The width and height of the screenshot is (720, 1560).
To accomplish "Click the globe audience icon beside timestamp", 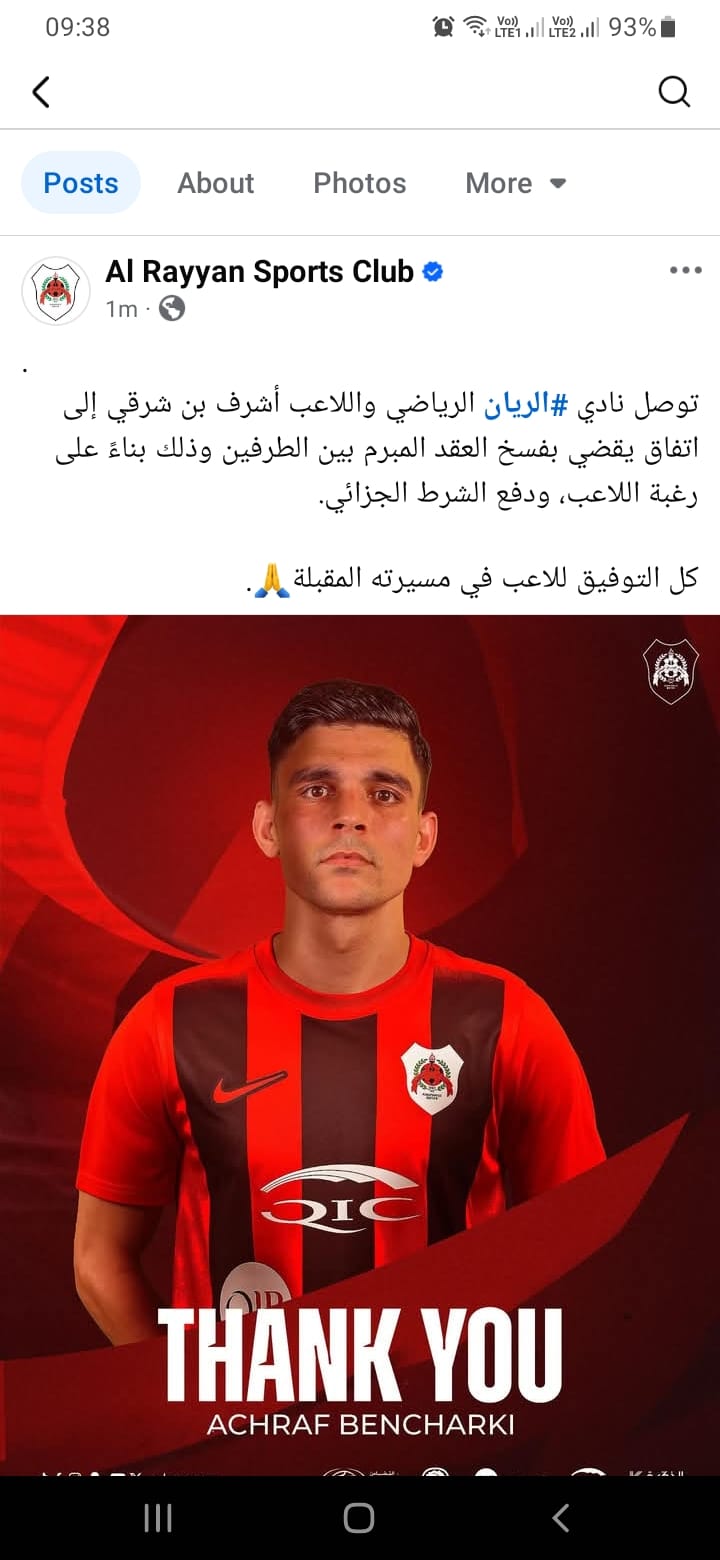I will point(172,309).
